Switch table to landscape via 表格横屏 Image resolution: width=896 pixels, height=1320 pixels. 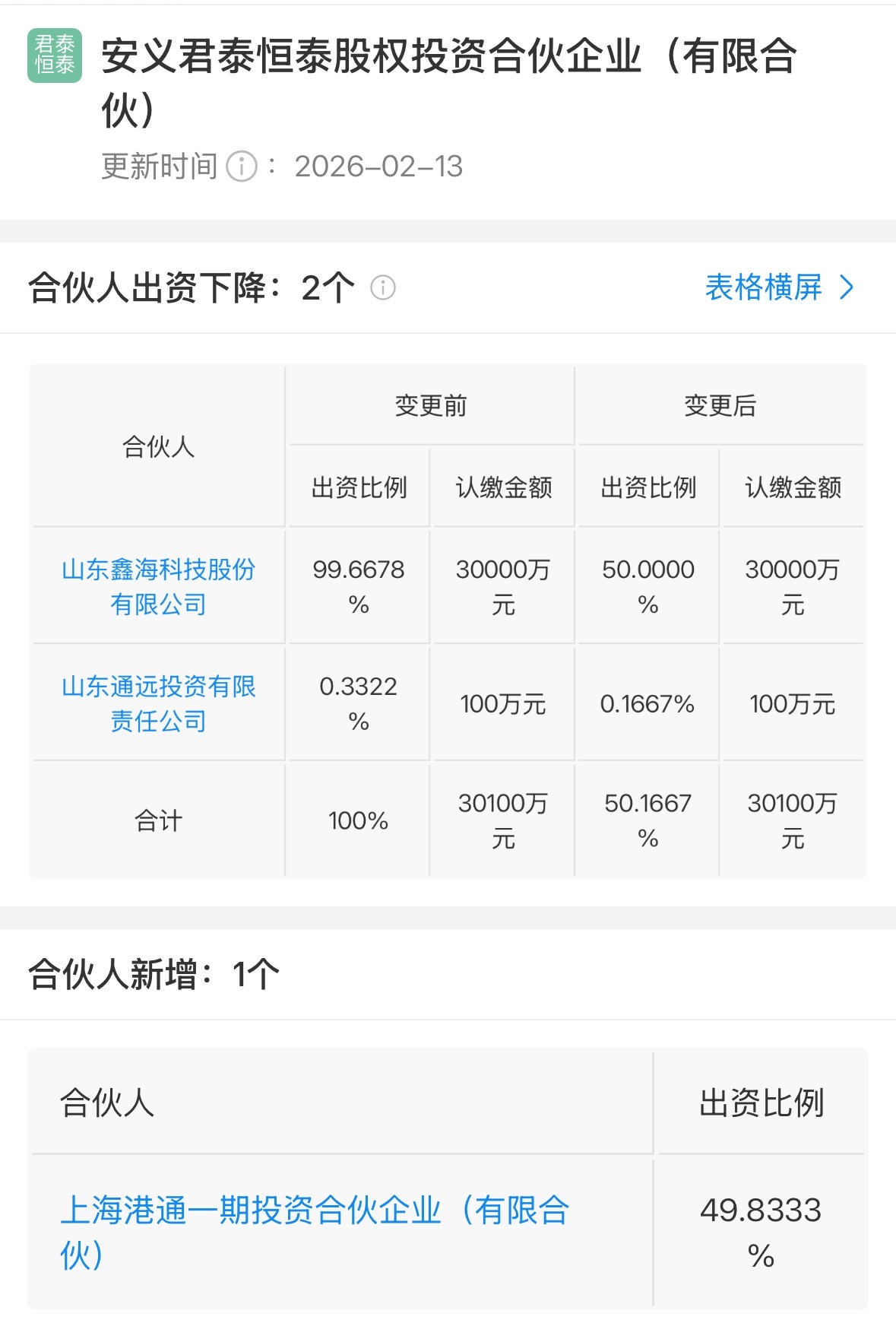pos(779,287)
